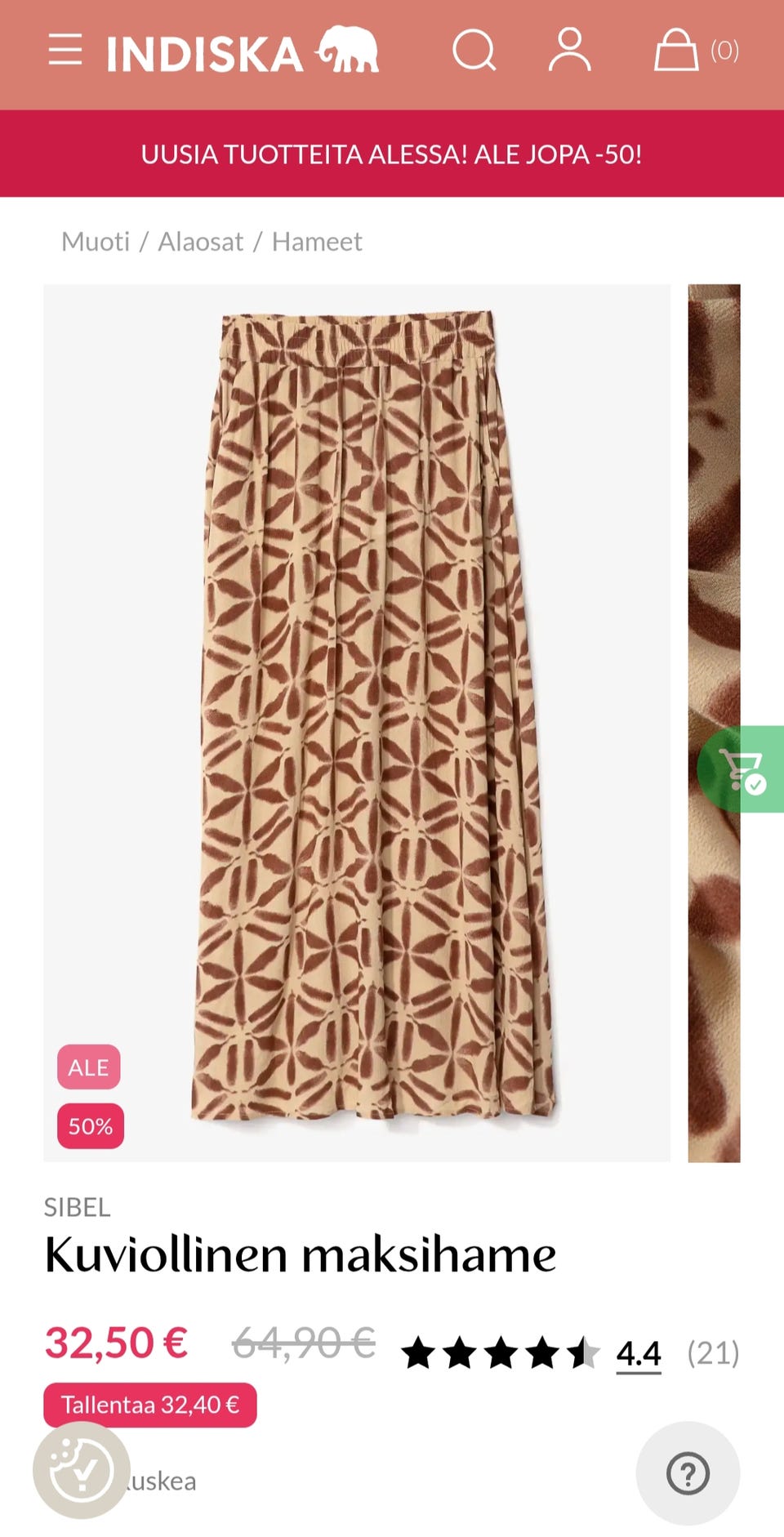Open the hamburger menu
This screenshot has width=784, height=1537.
coord(65,51)
